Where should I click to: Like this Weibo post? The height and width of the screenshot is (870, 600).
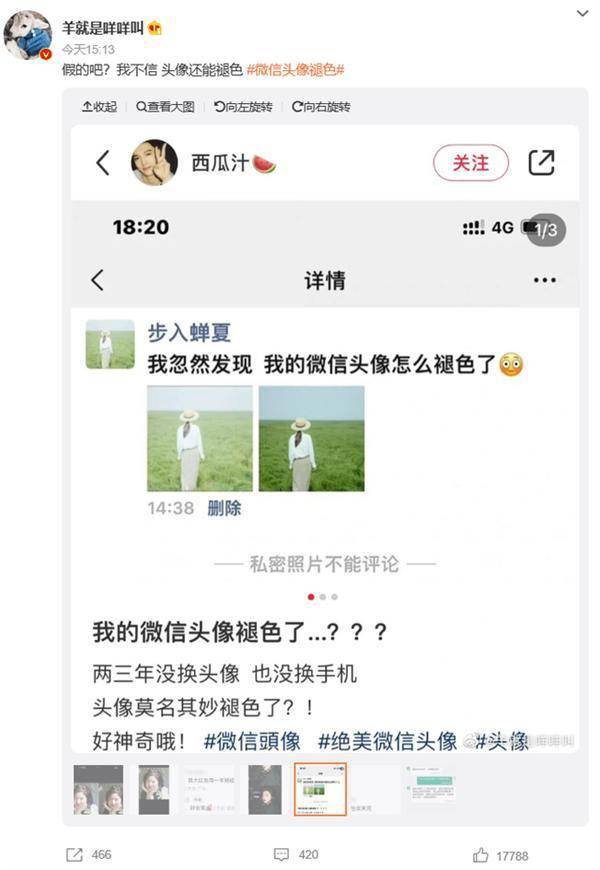pos(501,855)
